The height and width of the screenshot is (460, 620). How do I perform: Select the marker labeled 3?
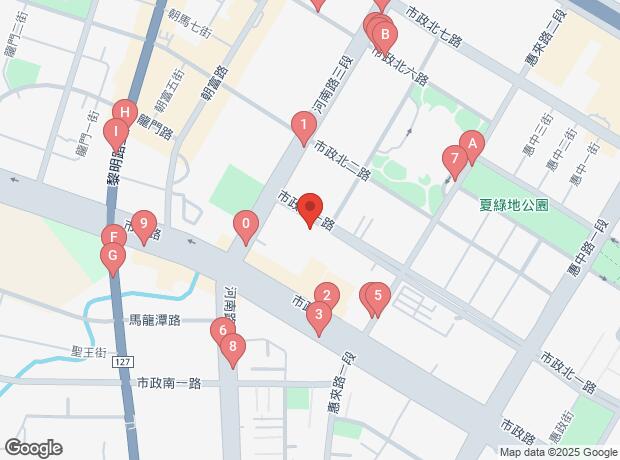[x=318, y=315]
